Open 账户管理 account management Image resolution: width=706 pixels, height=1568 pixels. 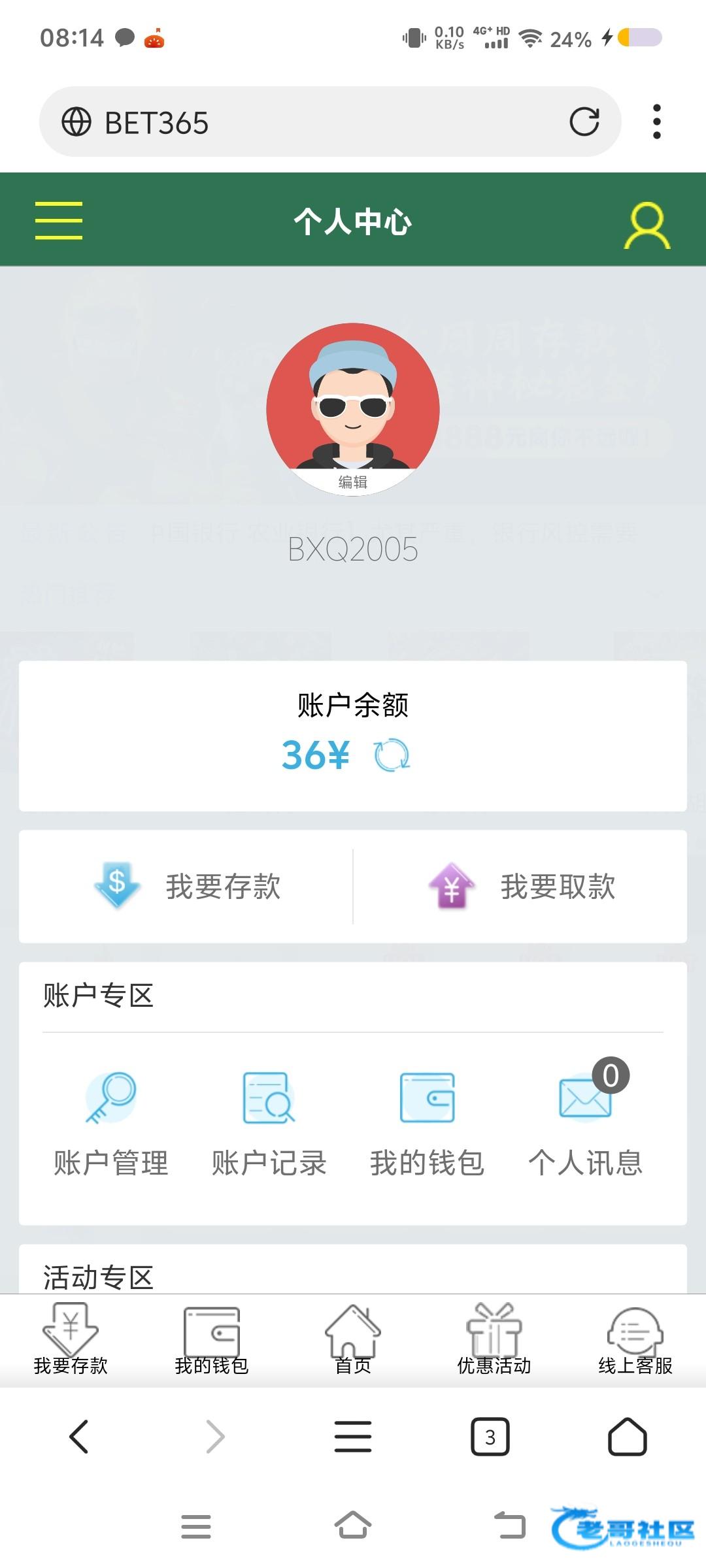pyautogui.click(x=111, y=1124)
